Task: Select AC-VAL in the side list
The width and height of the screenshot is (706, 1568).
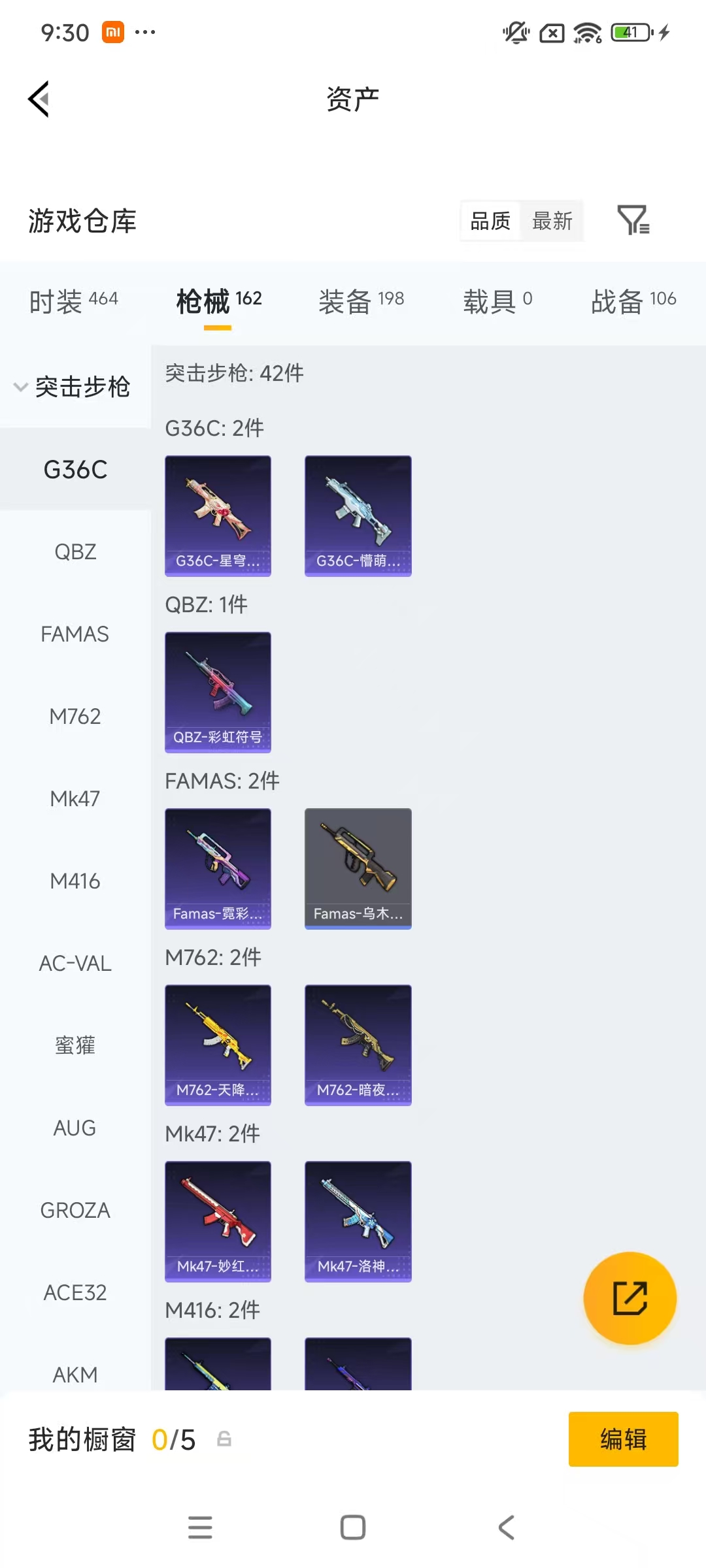Action: click(75, 964)
